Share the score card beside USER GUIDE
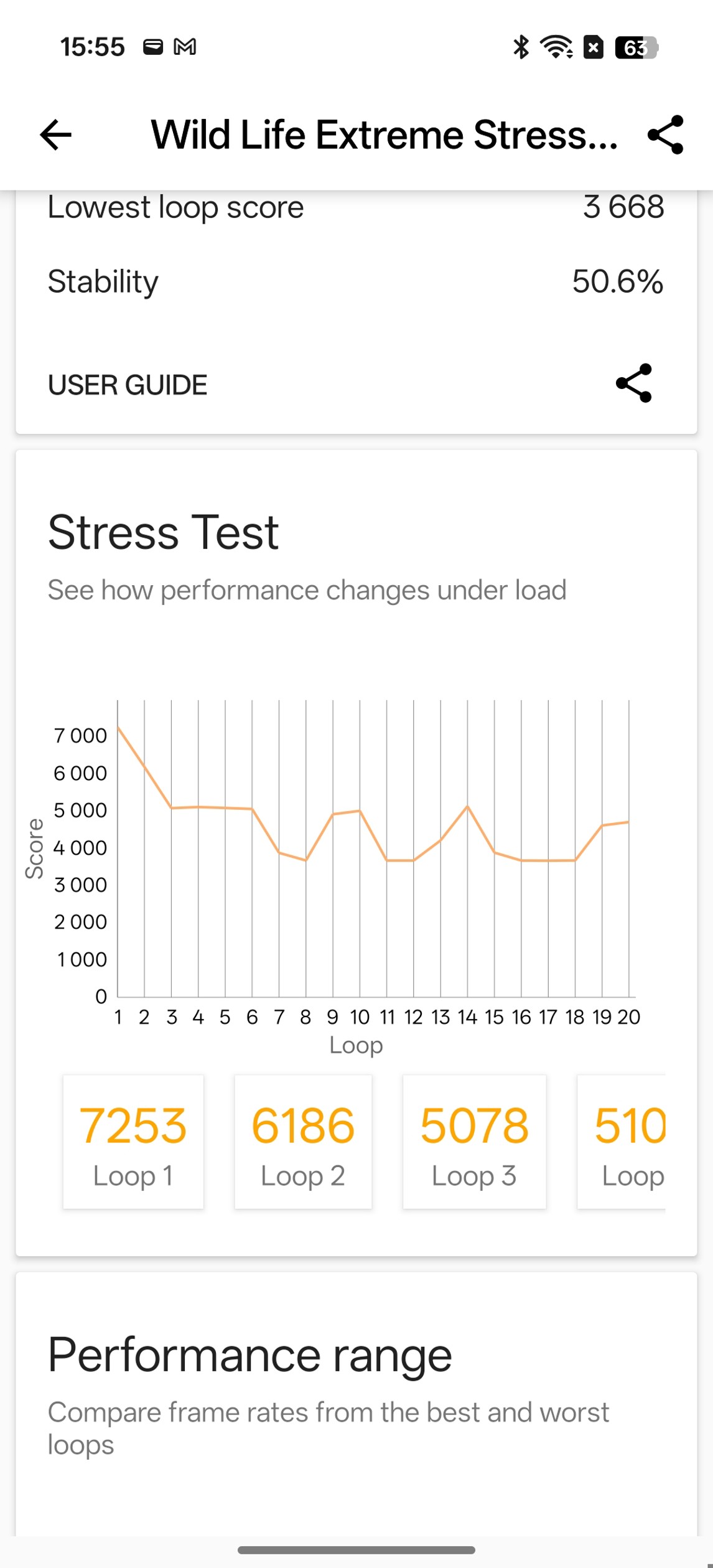The width and height of the screenshot is (713, 1568). [633, 383]
